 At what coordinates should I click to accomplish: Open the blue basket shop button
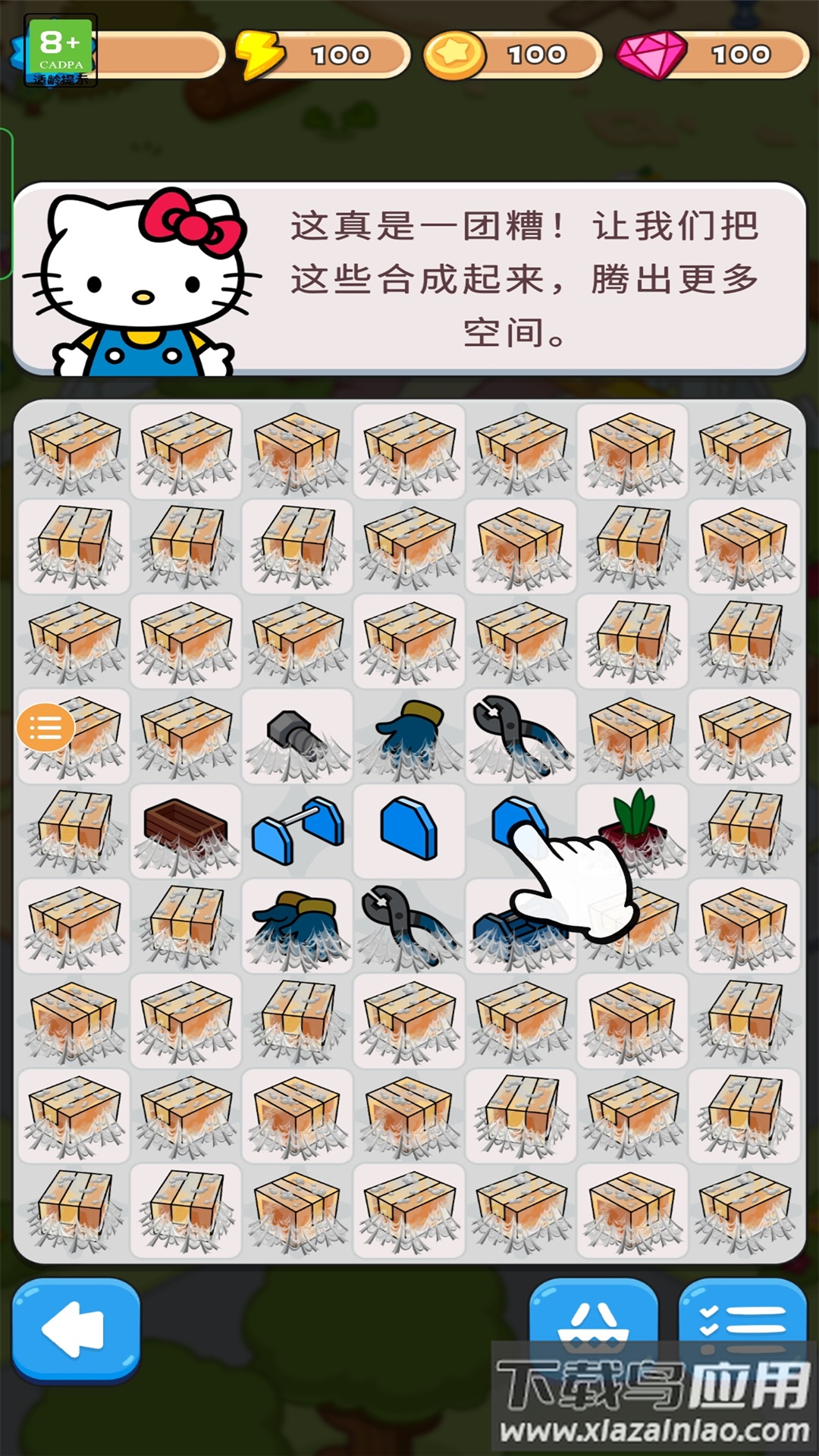click(x=593, y=1321)
